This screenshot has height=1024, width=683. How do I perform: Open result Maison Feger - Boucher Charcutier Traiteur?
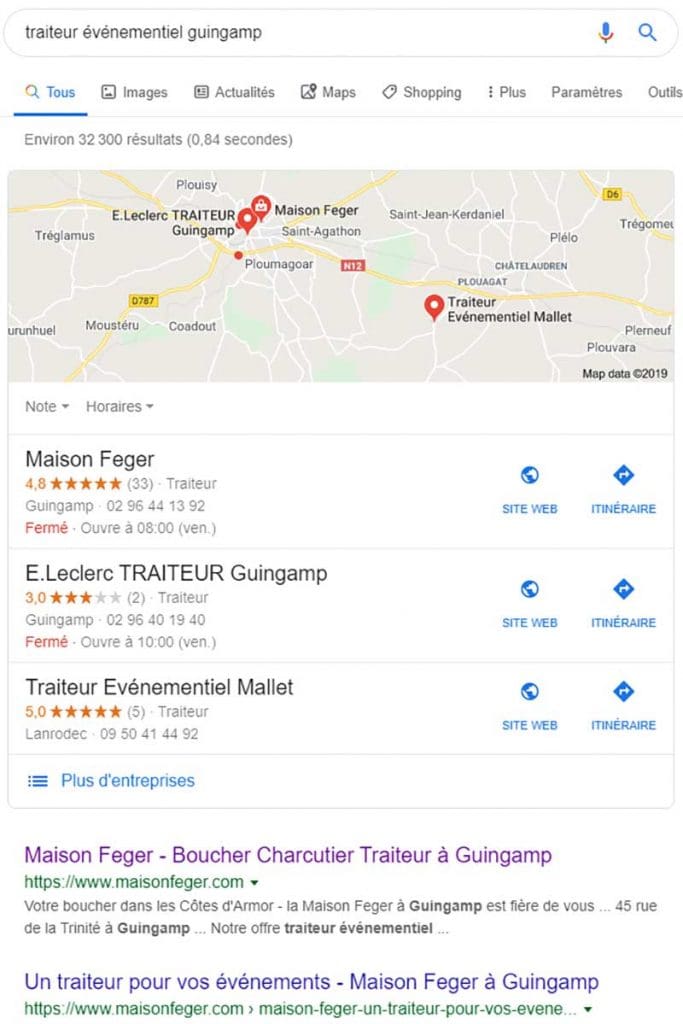pos(288,856)
